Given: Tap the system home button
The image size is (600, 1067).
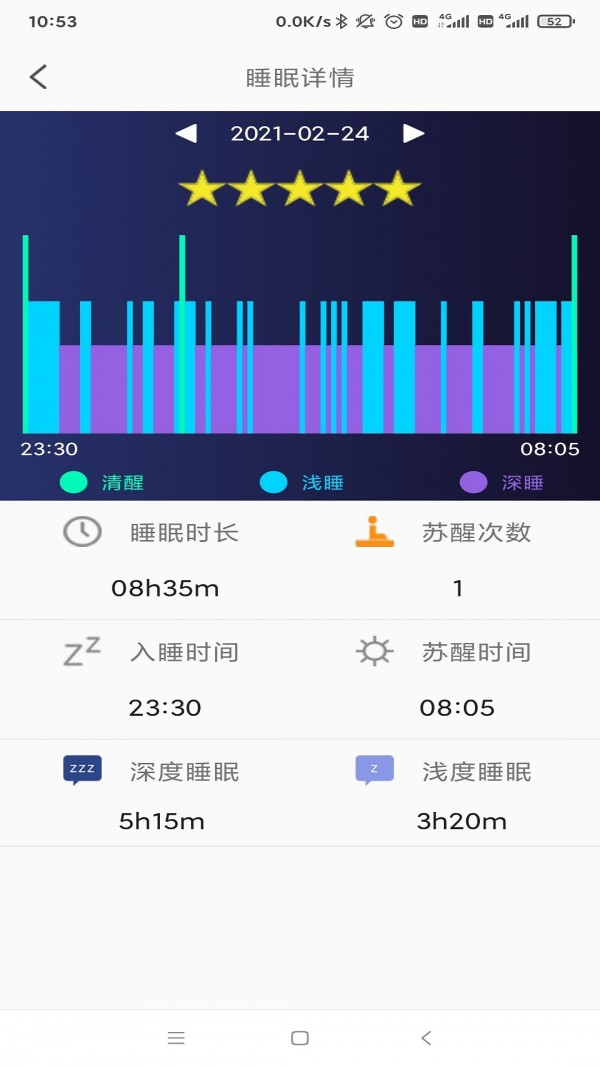Looking at the screenshot, I should (299, 1038).
